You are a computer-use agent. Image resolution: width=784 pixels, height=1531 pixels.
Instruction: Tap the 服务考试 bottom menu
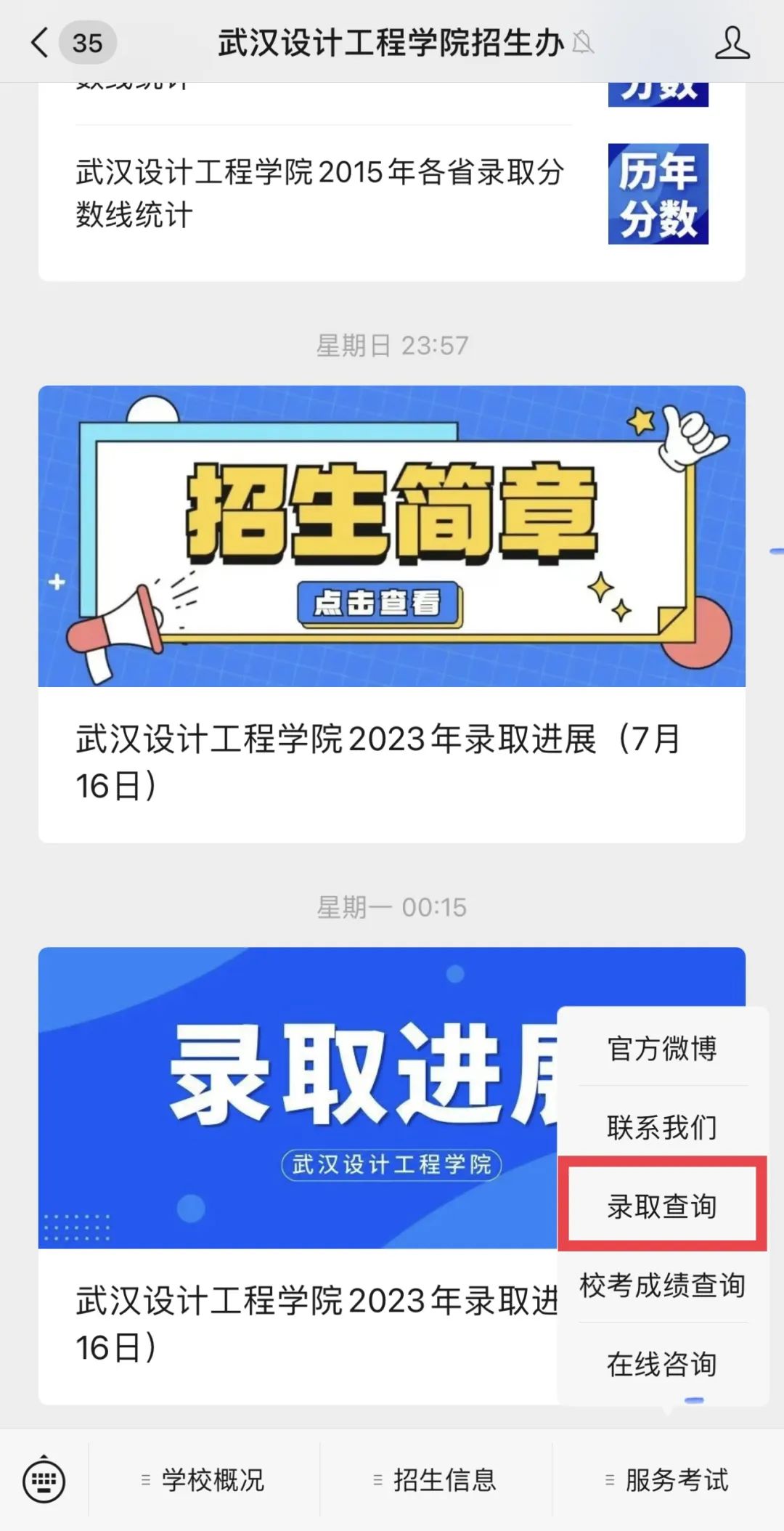click(x=668, y=1479)
